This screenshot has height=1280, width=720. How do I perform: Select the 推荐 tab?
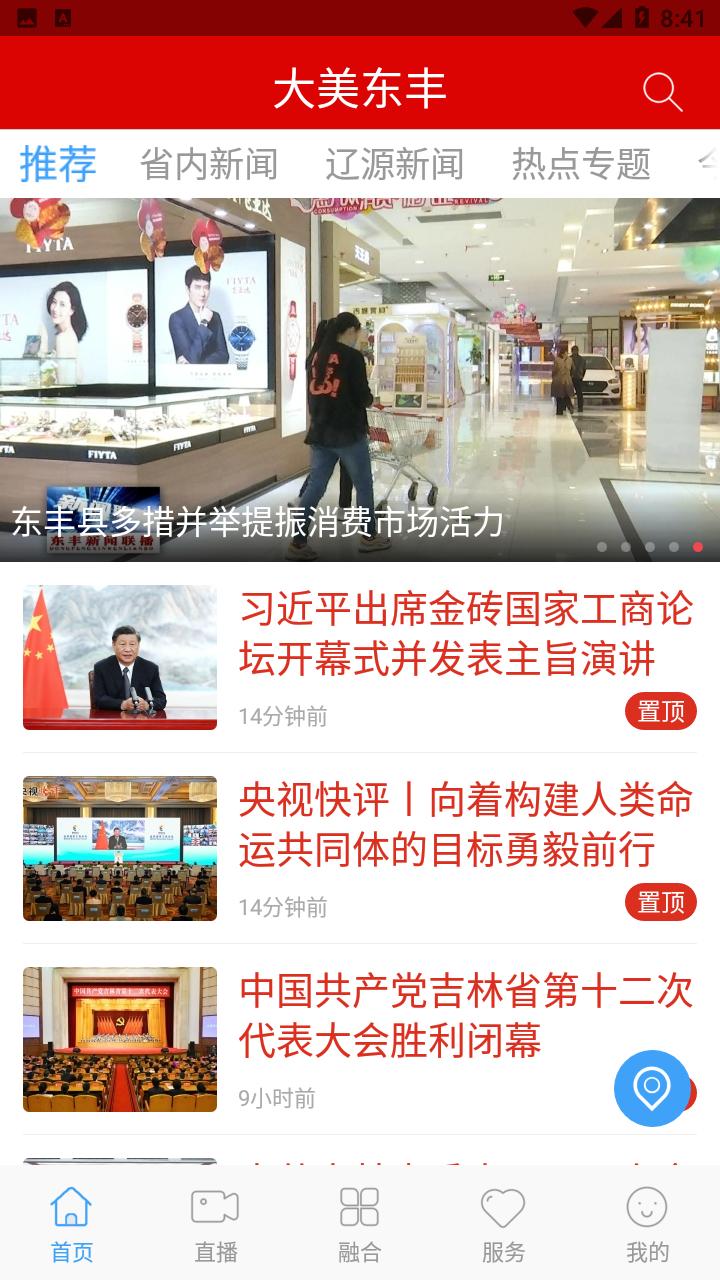click(x=58, y=164)
